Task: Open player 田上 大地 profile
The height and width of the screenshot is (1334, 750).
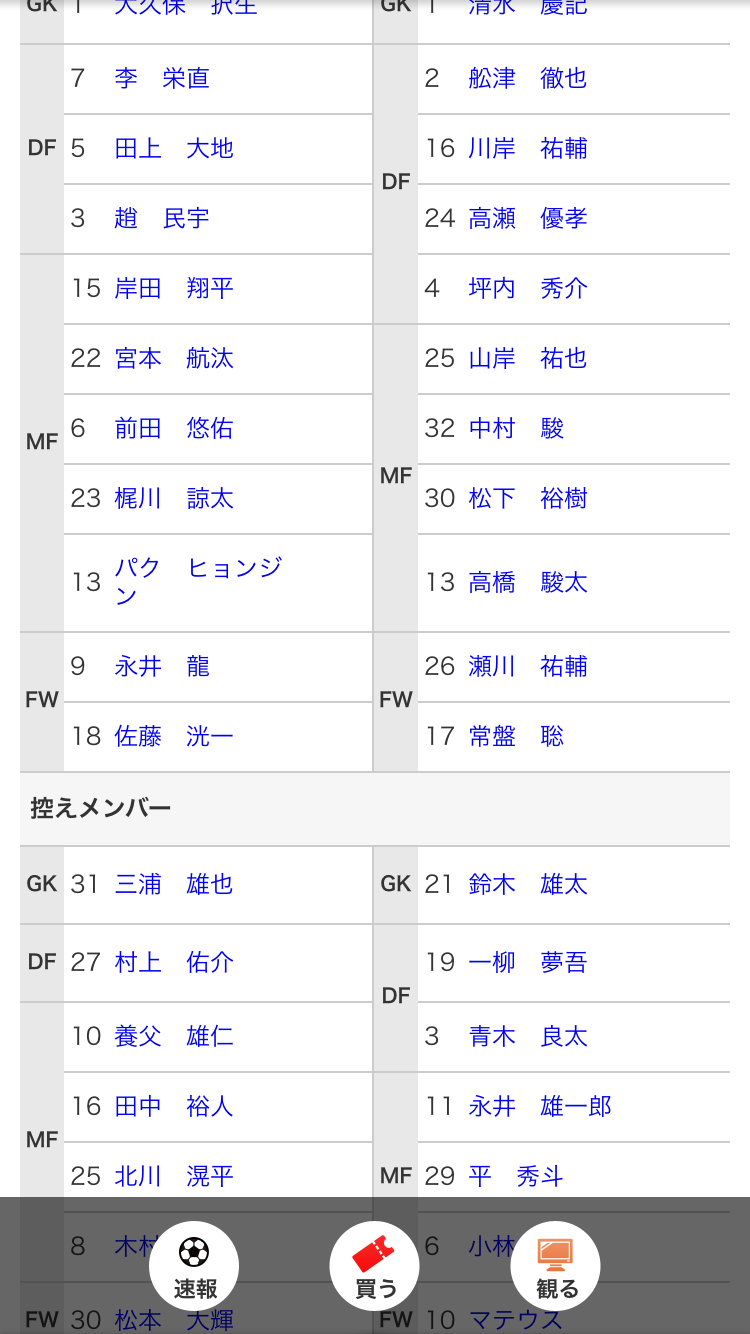Action: 174,148
